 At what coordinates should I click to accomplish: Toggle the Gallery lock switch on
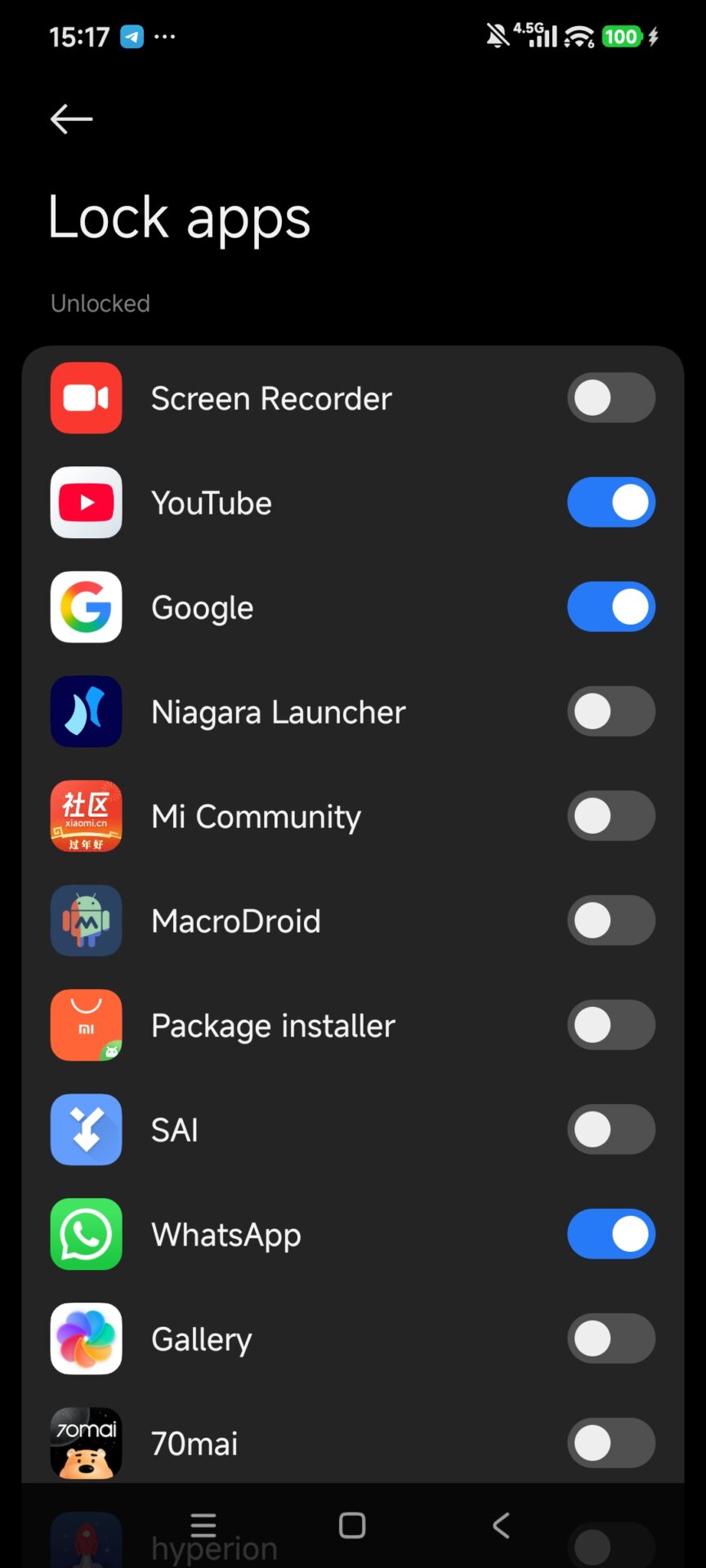[611, 1339]
